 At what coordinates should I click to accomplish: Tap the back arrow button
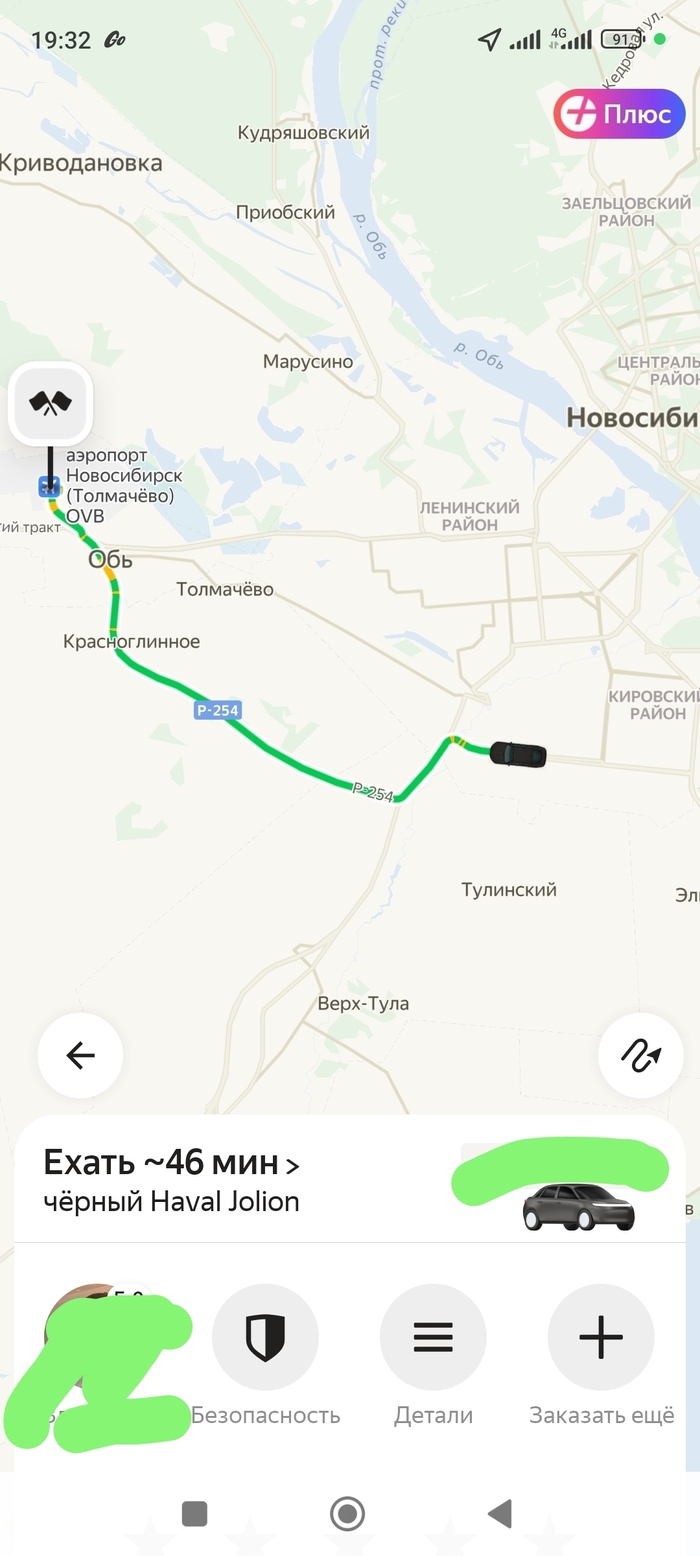[80, 1055]
